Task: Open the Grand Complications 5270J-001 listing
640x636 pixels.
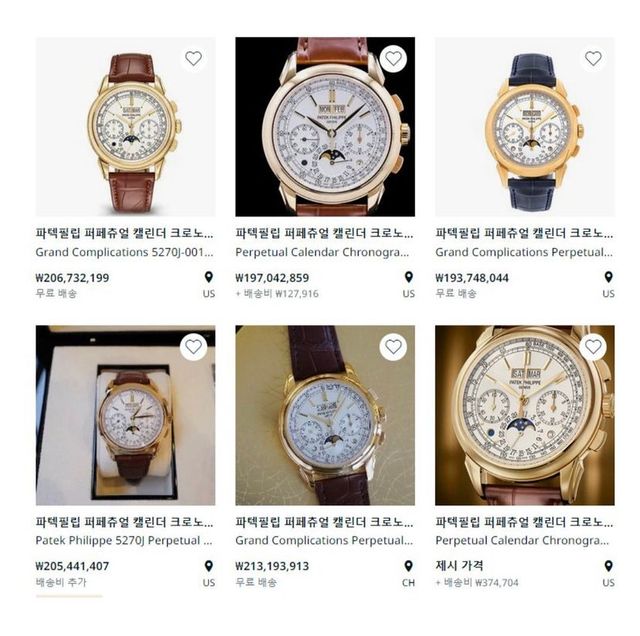Action: click(x=124, y=253)
